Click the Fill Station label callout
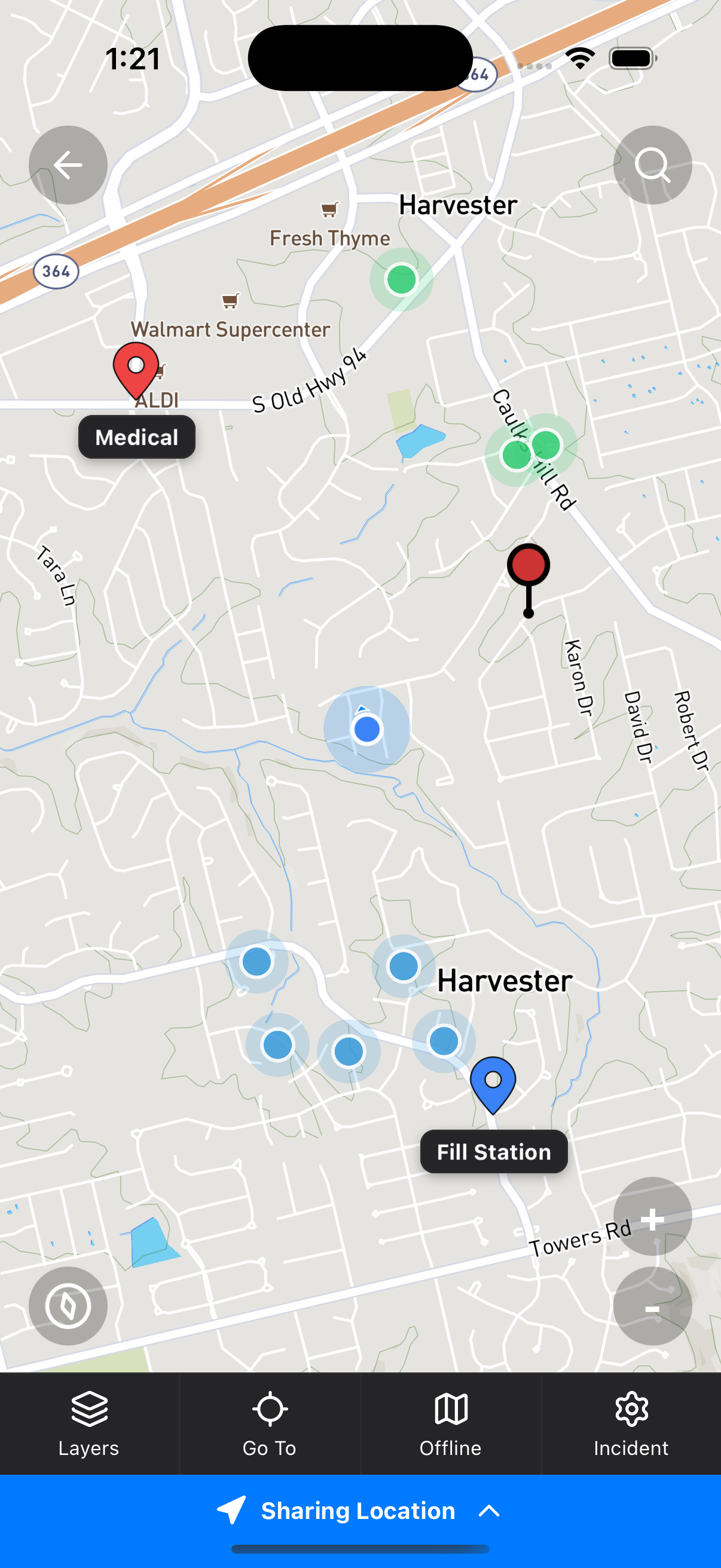The height and width of the screenshot is (1568, 721). pyautogui.click(x=493, y=1151)
